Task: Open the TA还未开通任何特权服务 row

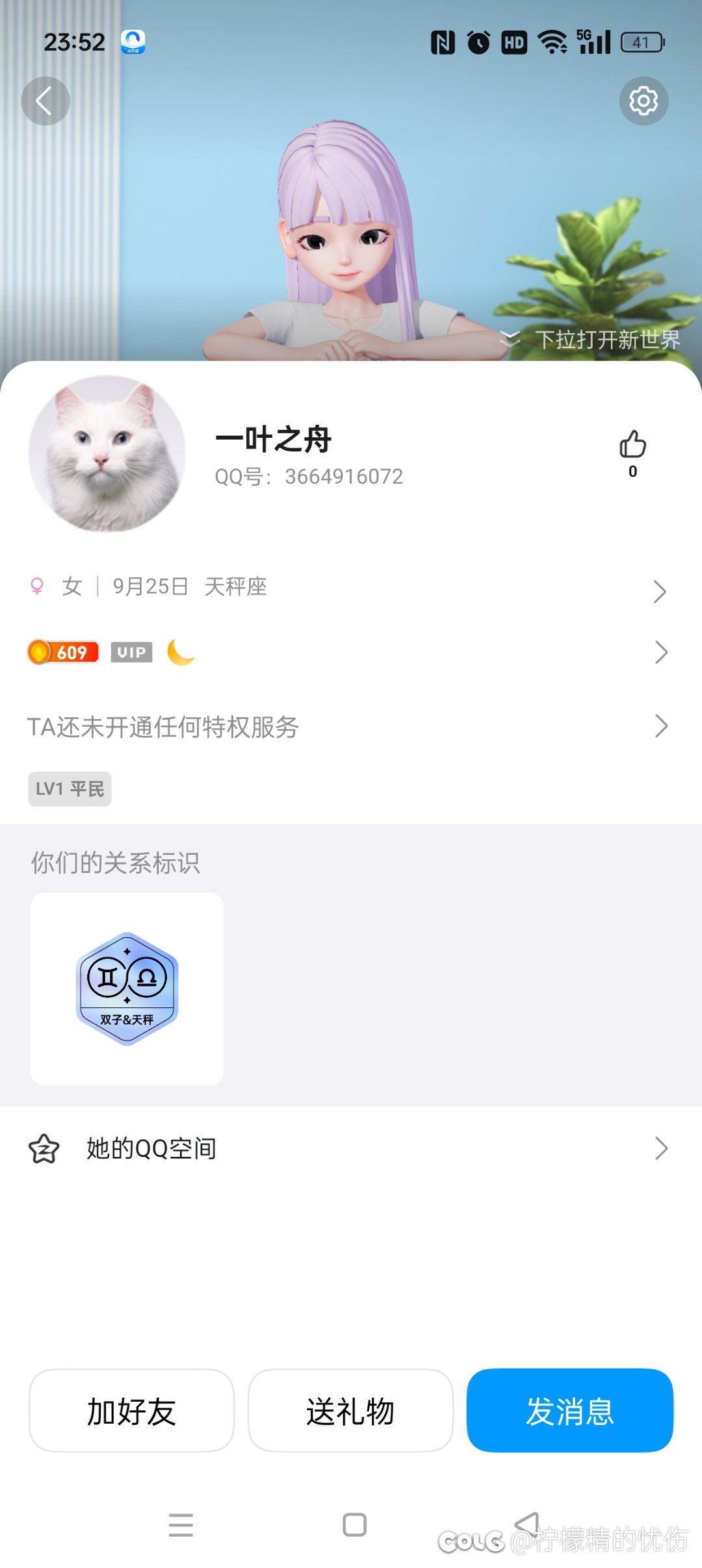Action: pos(351,726)
